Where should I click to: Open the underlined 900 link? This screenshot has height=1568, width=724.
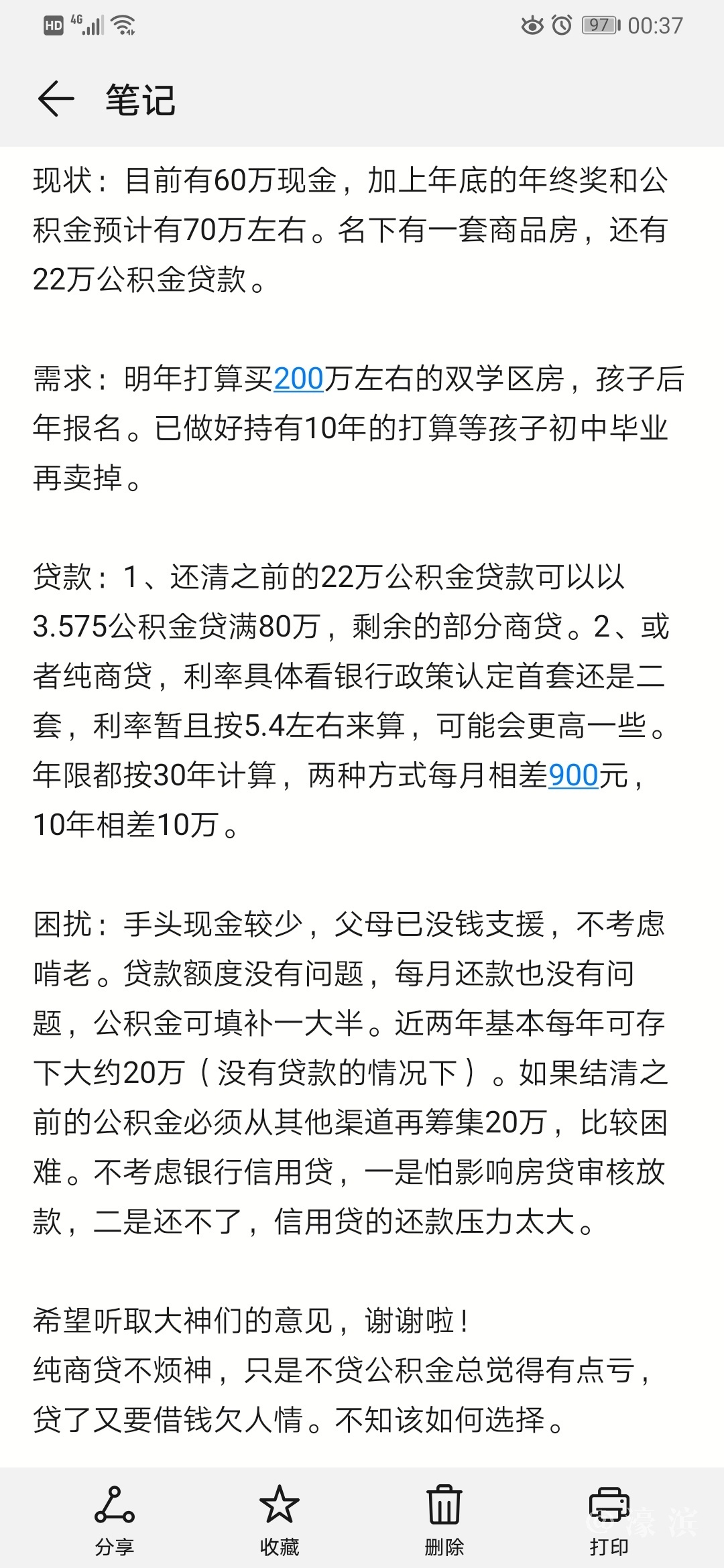pyautogui.click(x=573, y=776)
